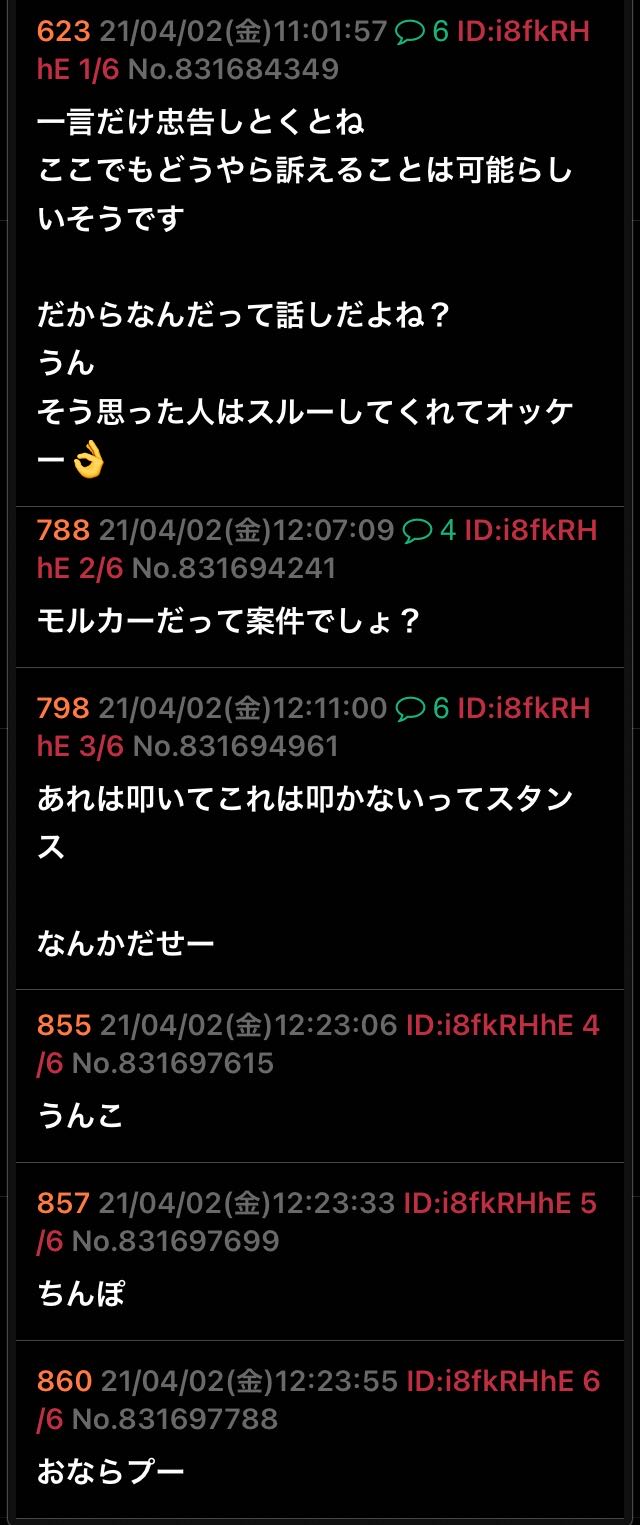The width and height of the screenshot is (640, 1525).
Task: Select post number 788
Action: (63, 530)
